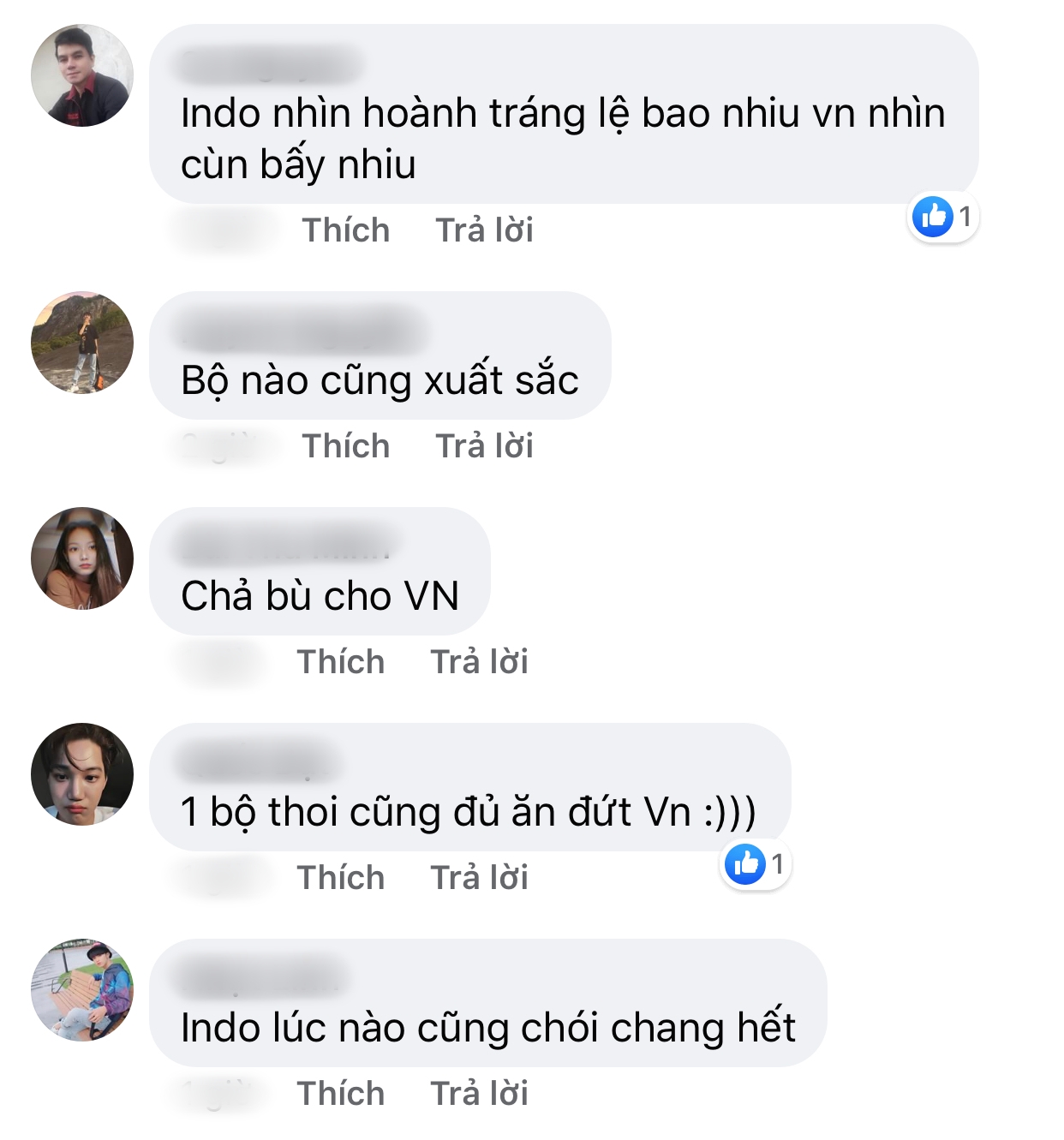Open profile photo beside 'Bộ nào cũng xuất sắc'

point(82,343)
